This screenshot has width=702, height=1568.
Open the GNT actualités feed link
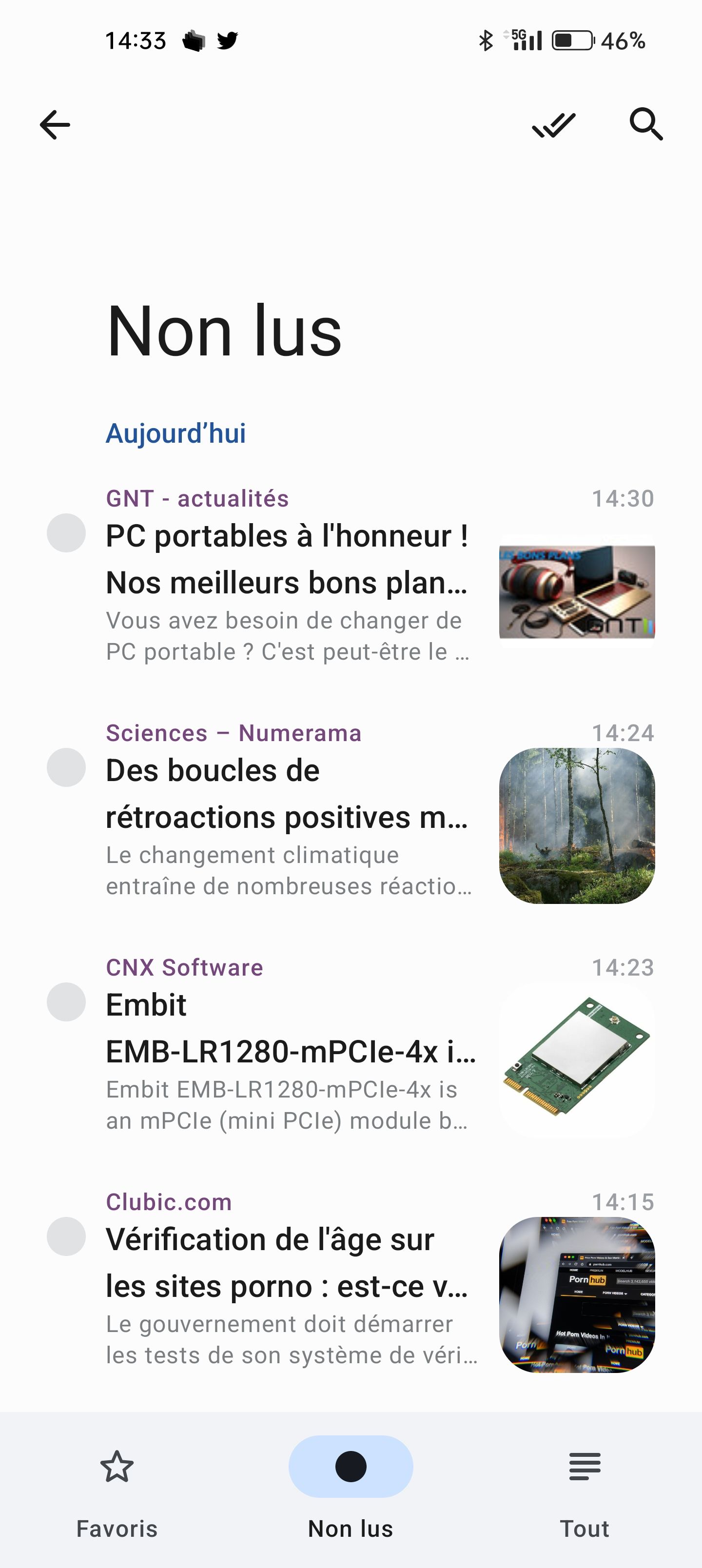coord(197,497)
